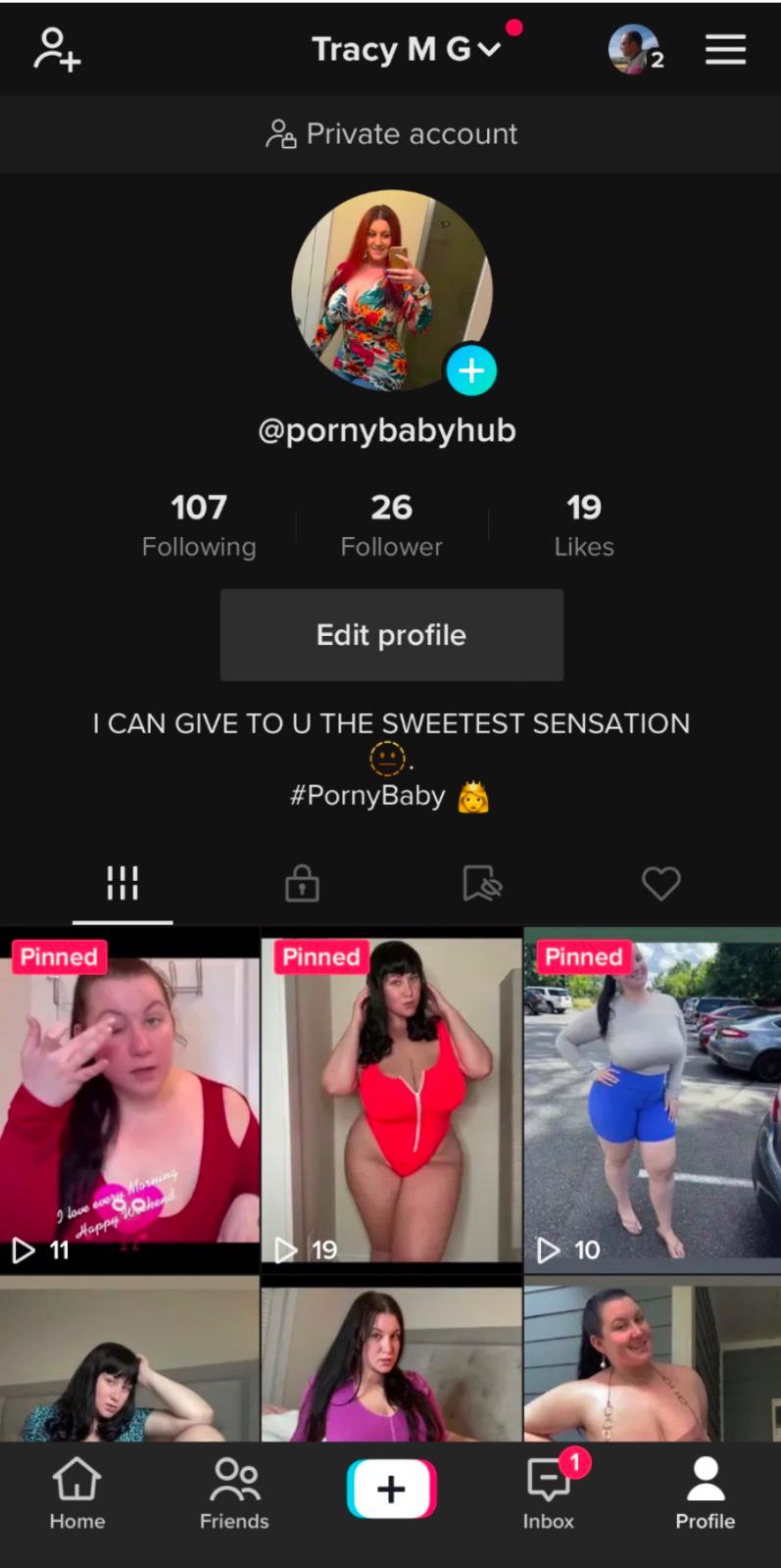
Task: Open the Inbox tab
Action: (x=549, y=1494)
